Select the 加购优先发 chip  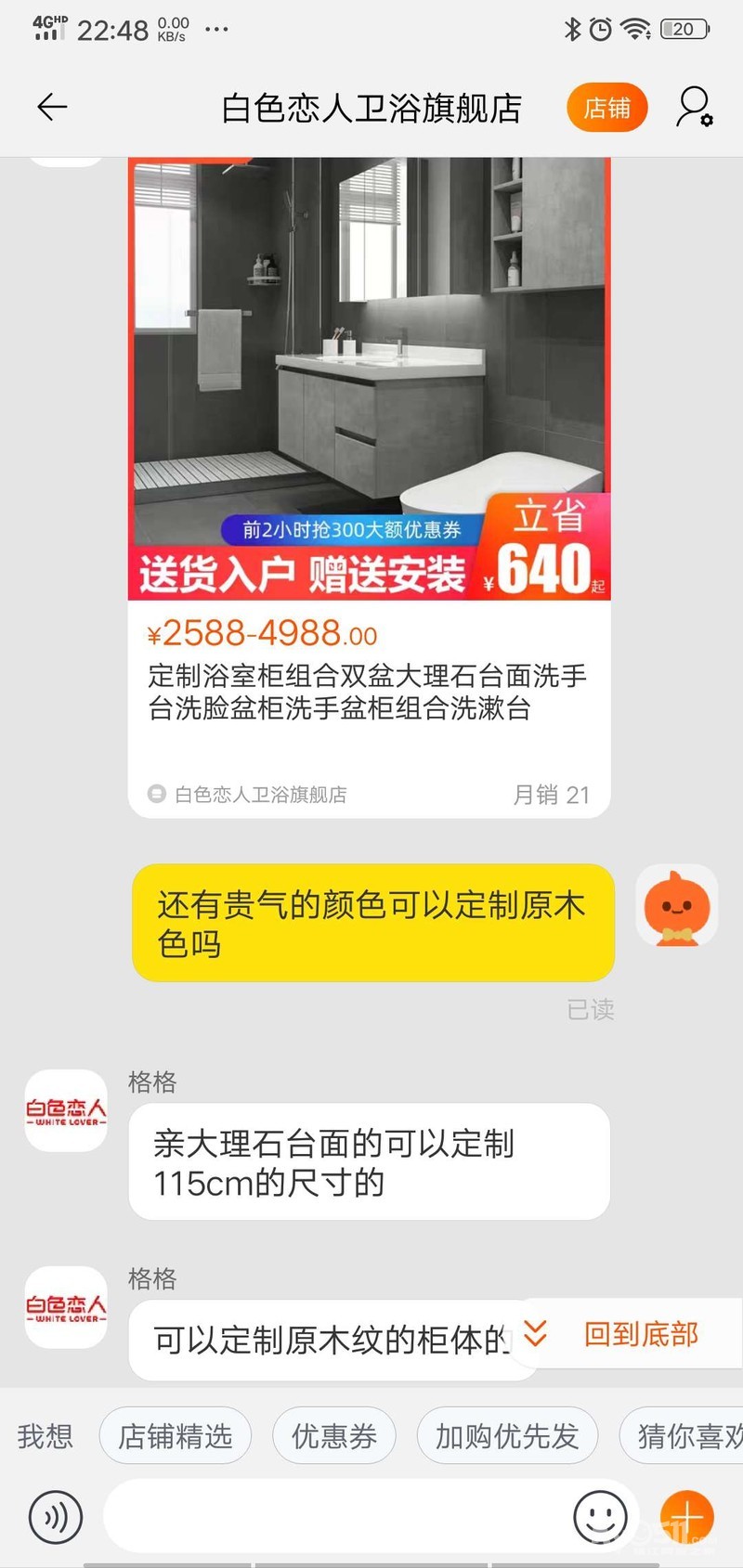point(507,1436)
